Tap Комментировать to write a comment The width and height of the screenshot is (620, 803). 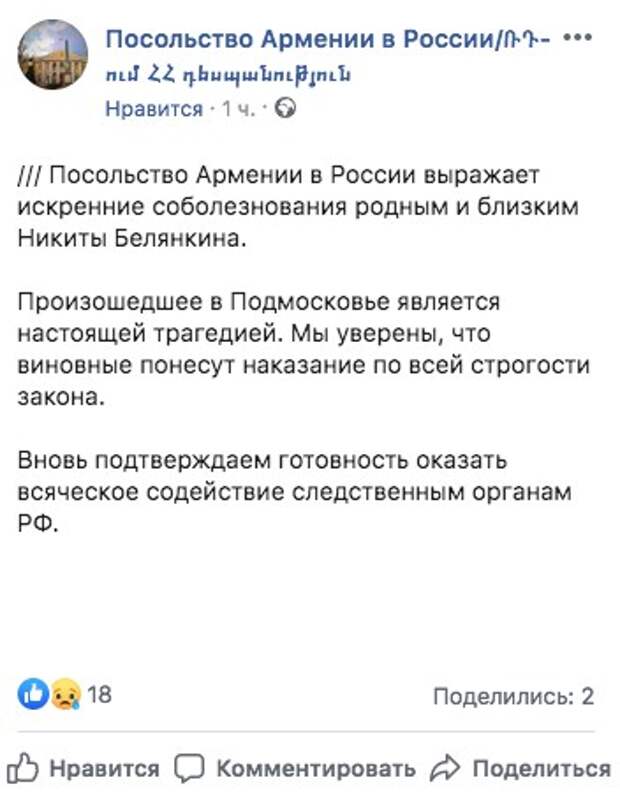[x=295, y=768]
